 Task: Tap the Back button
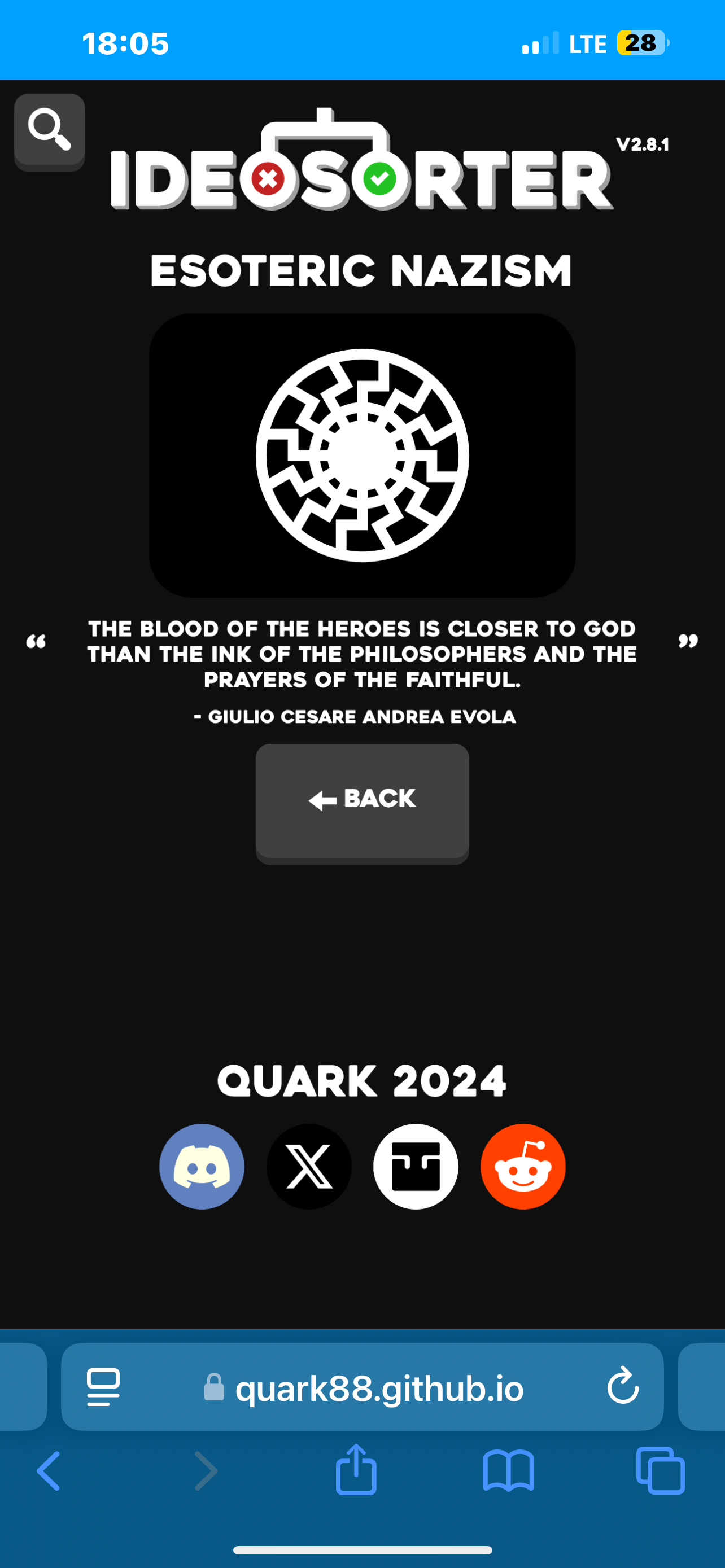point(362,803)
